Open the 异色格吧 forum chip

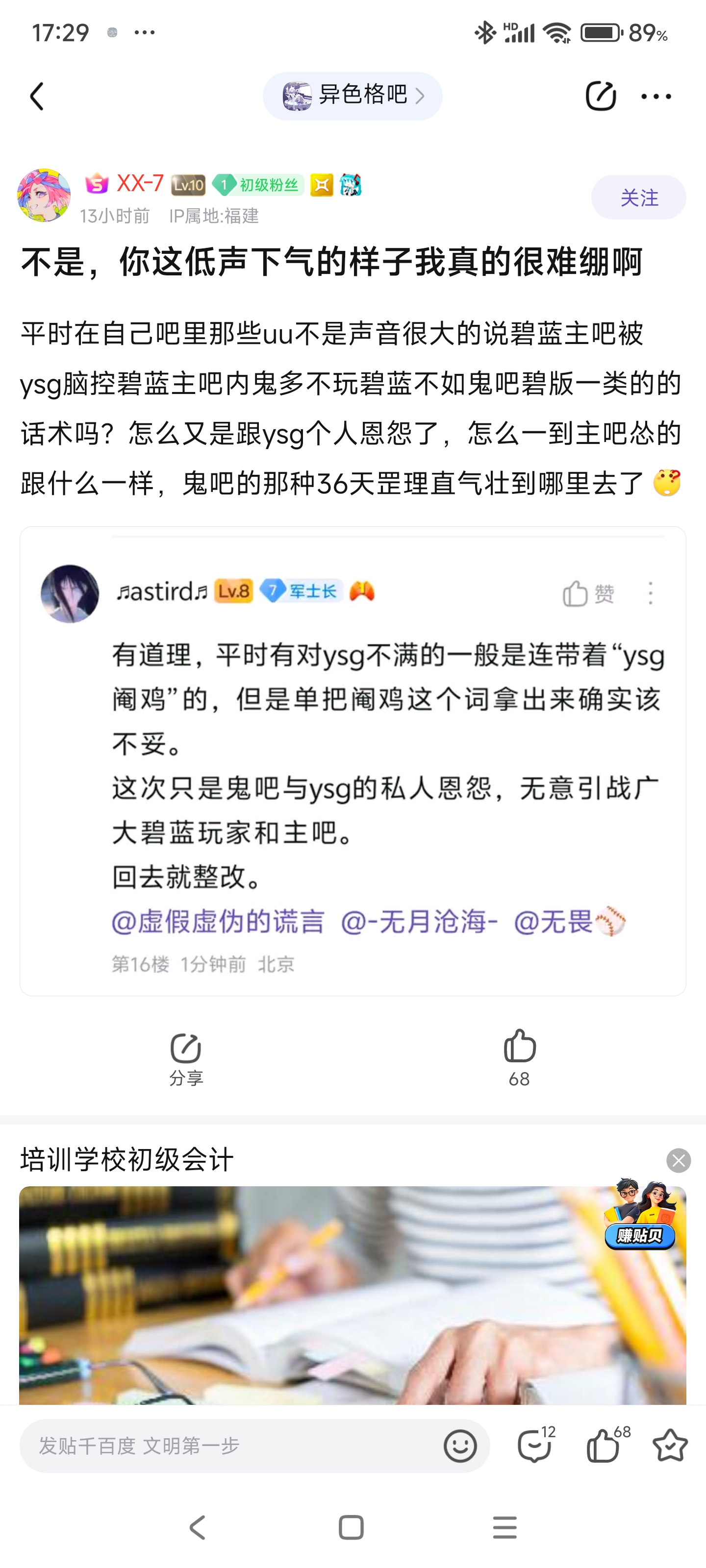coord(353,96)
